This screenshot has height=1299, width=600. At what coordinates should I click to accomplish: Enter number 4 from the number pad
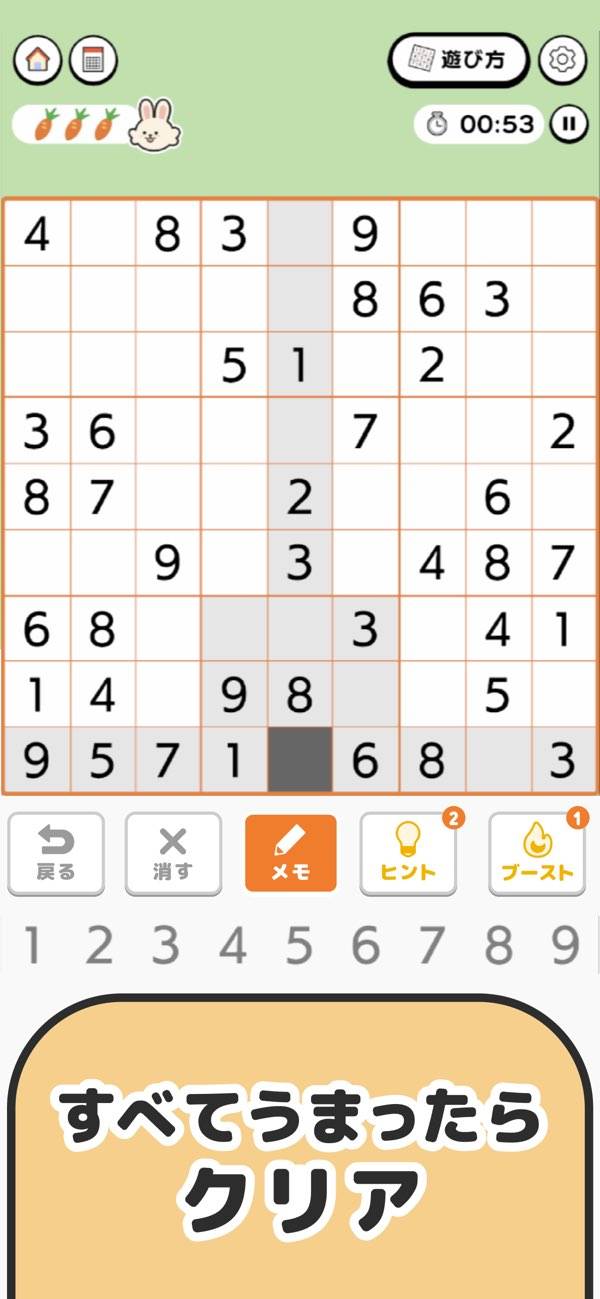pos(233,945)
